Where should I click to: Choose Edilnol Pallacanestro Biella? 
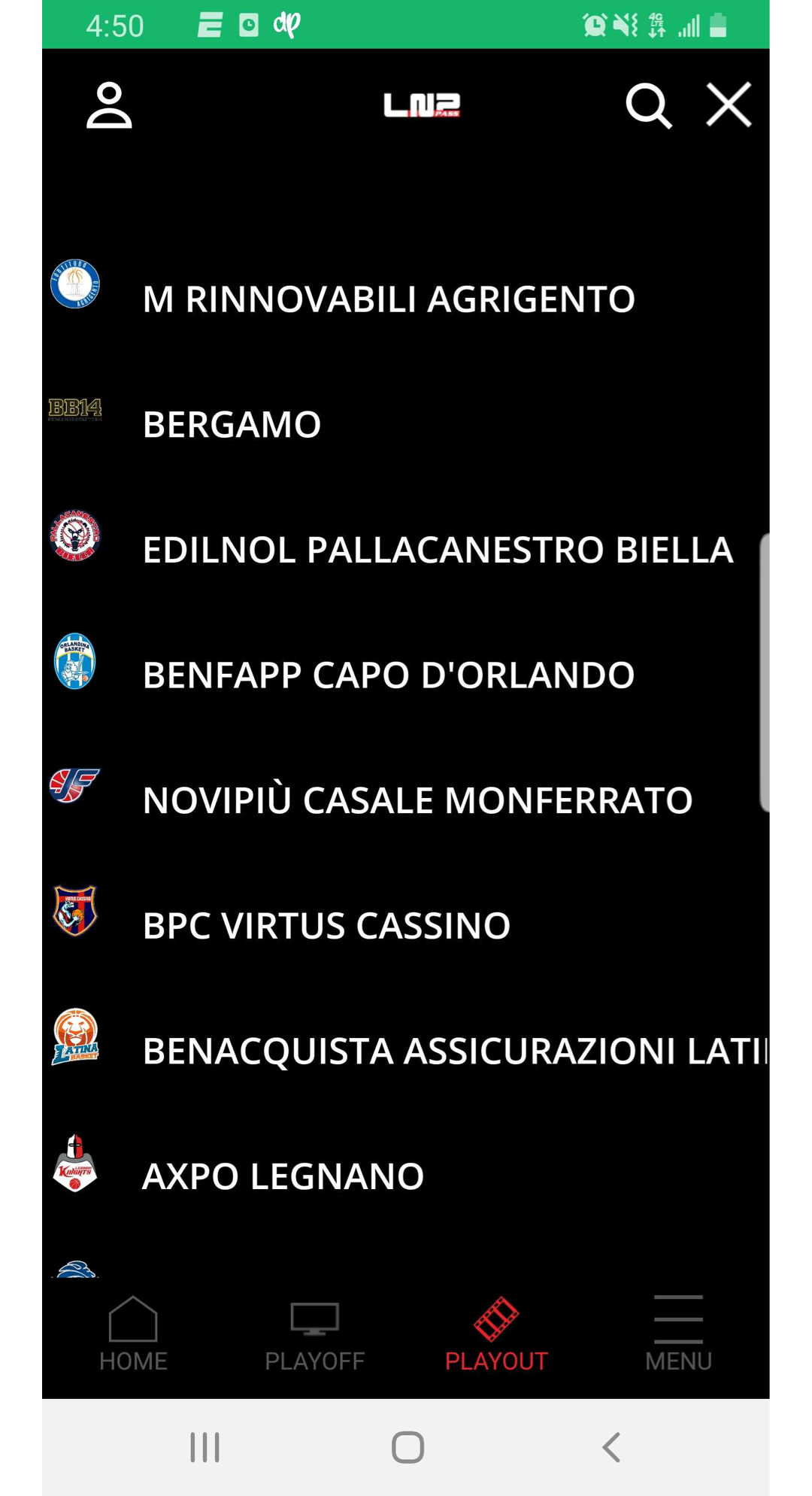406,549
